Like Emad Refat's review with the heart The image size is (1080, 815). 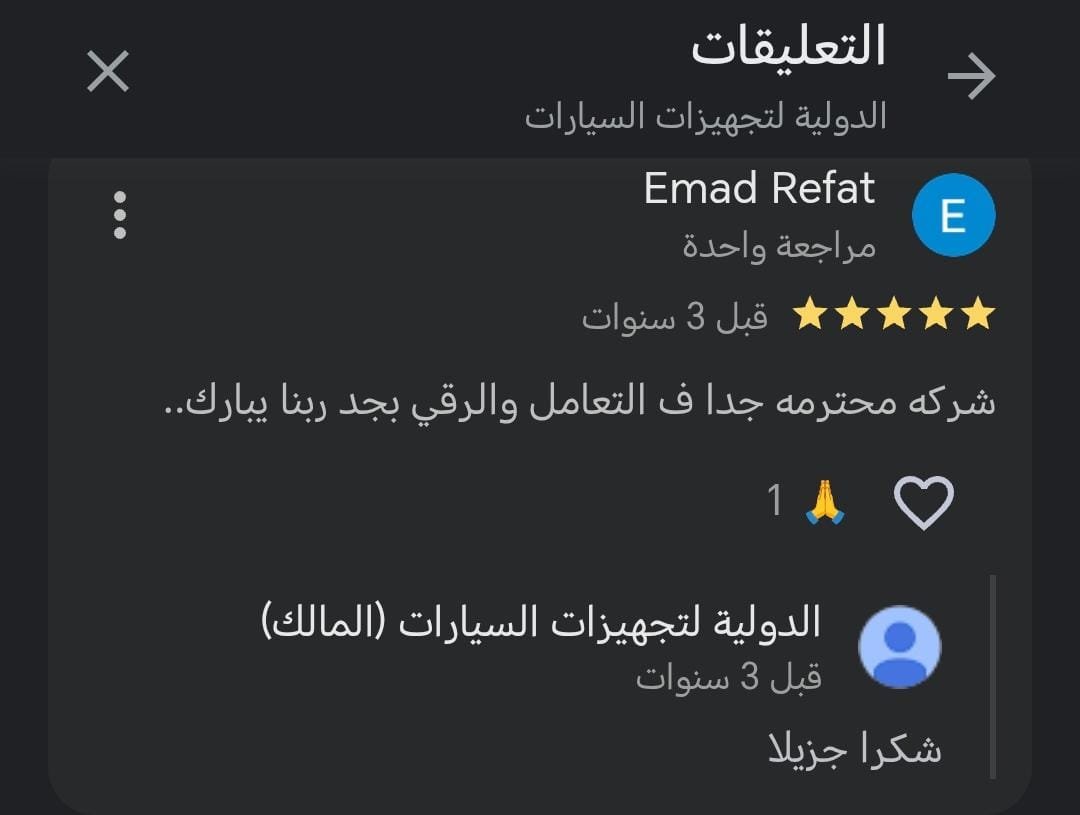click(923, 502)
